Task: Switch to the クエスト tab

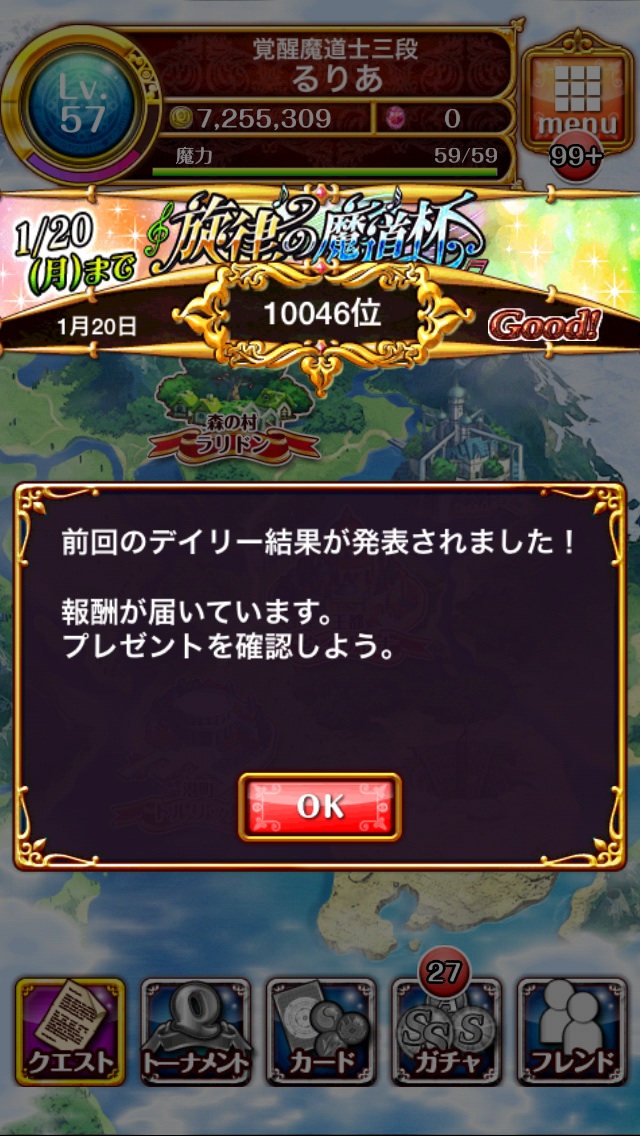Action: 70,1031
